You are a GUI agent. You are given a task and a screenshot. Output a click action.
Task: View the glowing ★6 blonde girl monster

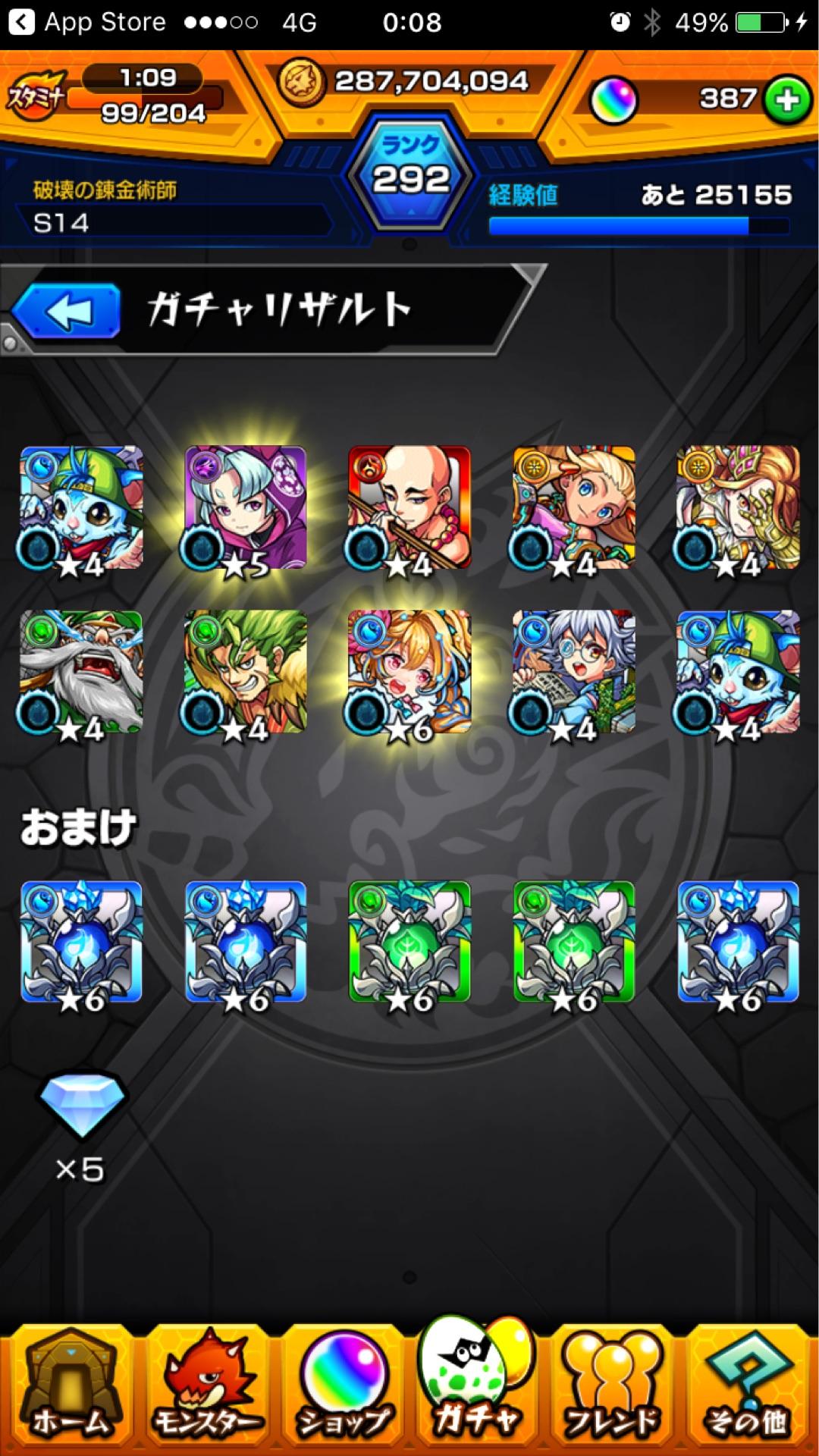click(409, 673)
